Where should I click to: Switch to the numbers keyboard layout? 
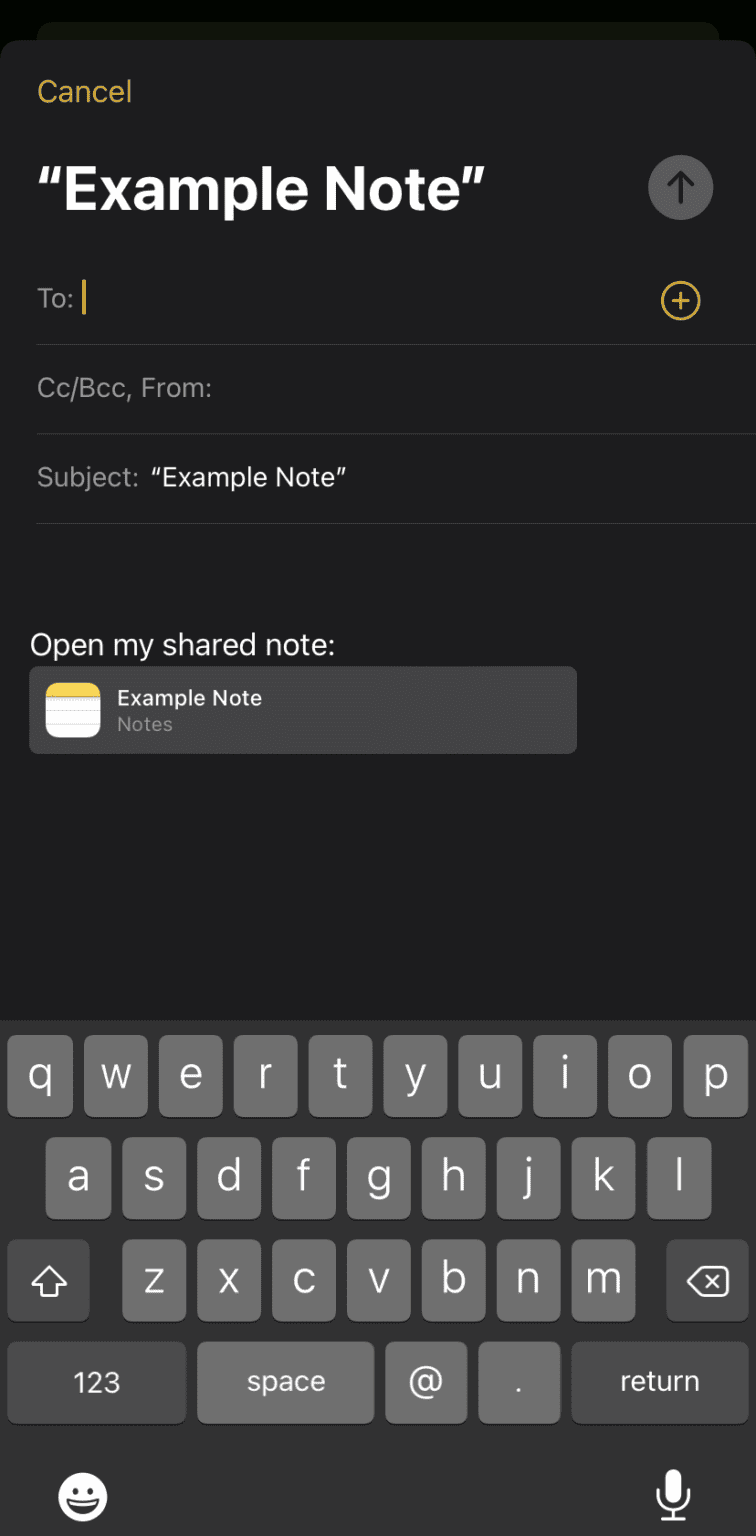(x=95, y=1382)
